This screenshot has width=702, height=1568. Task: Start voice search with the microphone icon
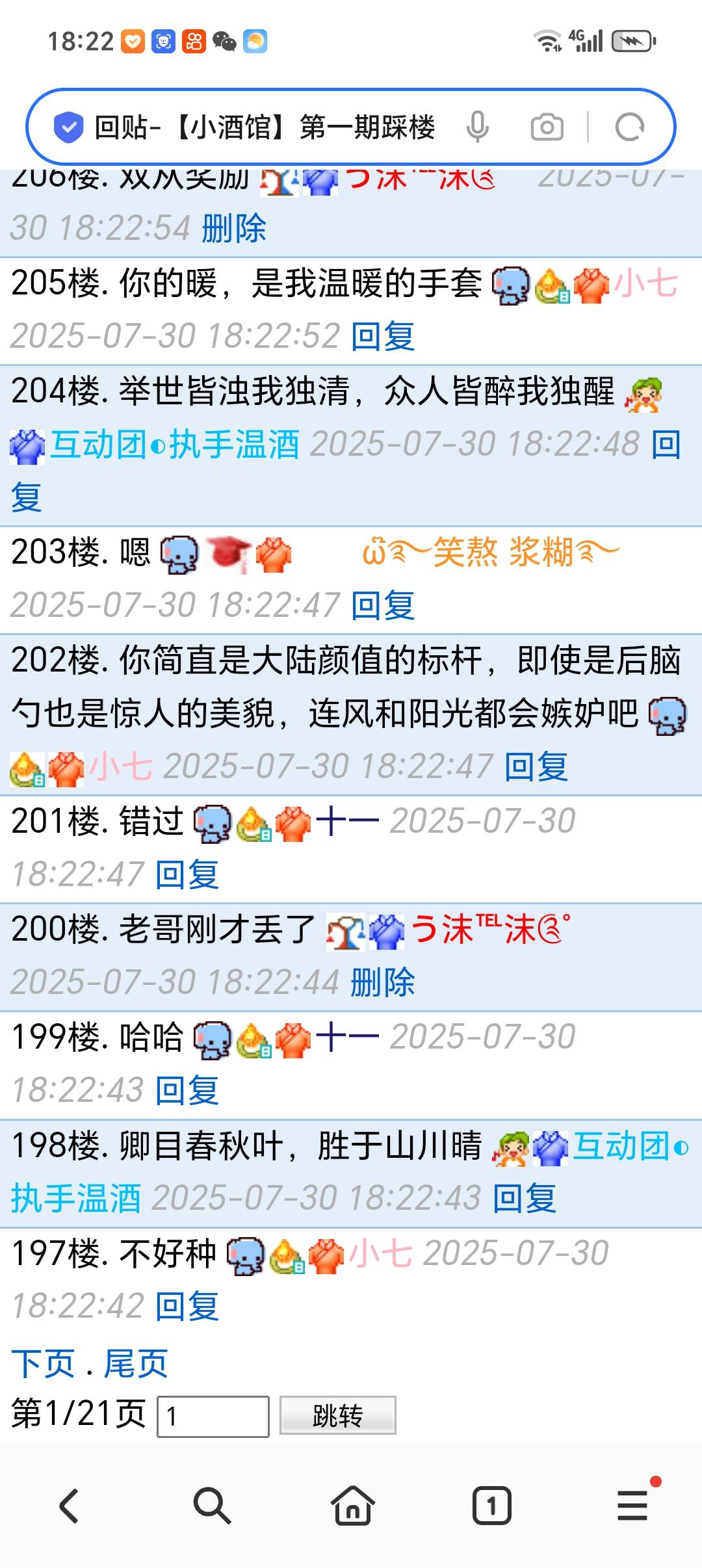click(x=477, y=127)
